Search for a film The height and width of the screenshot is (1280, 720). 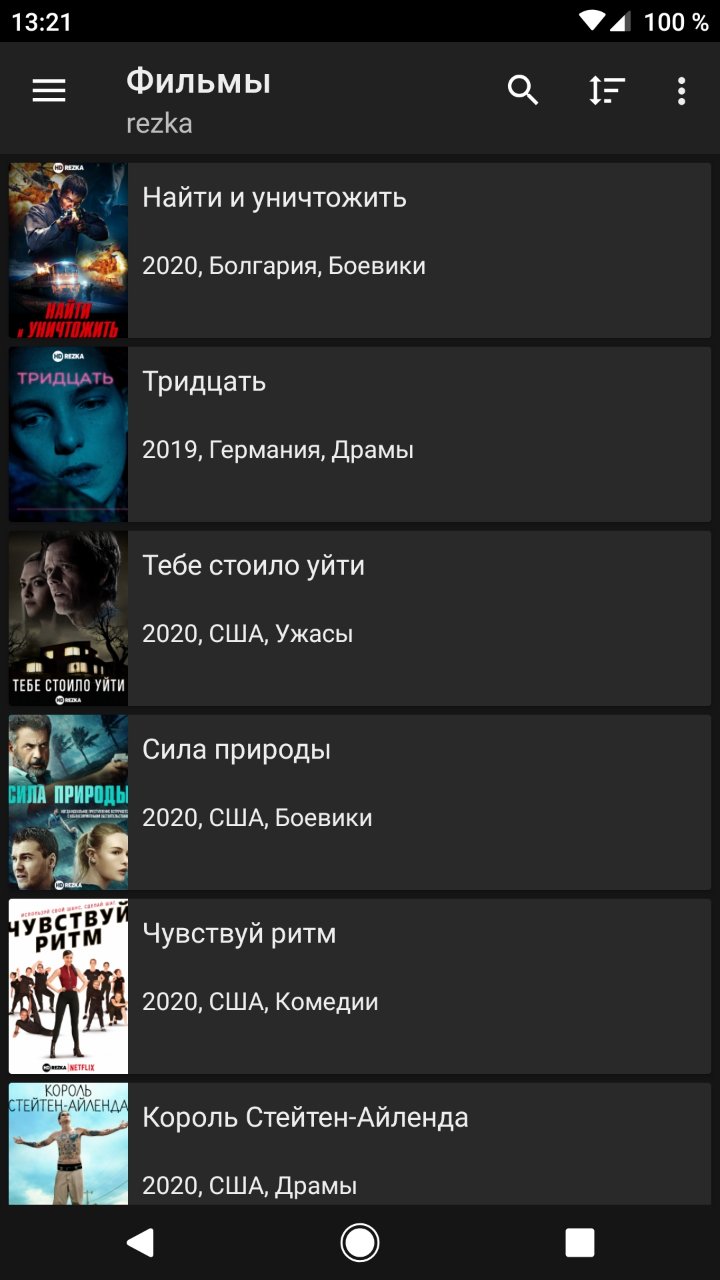click(523, 91)
